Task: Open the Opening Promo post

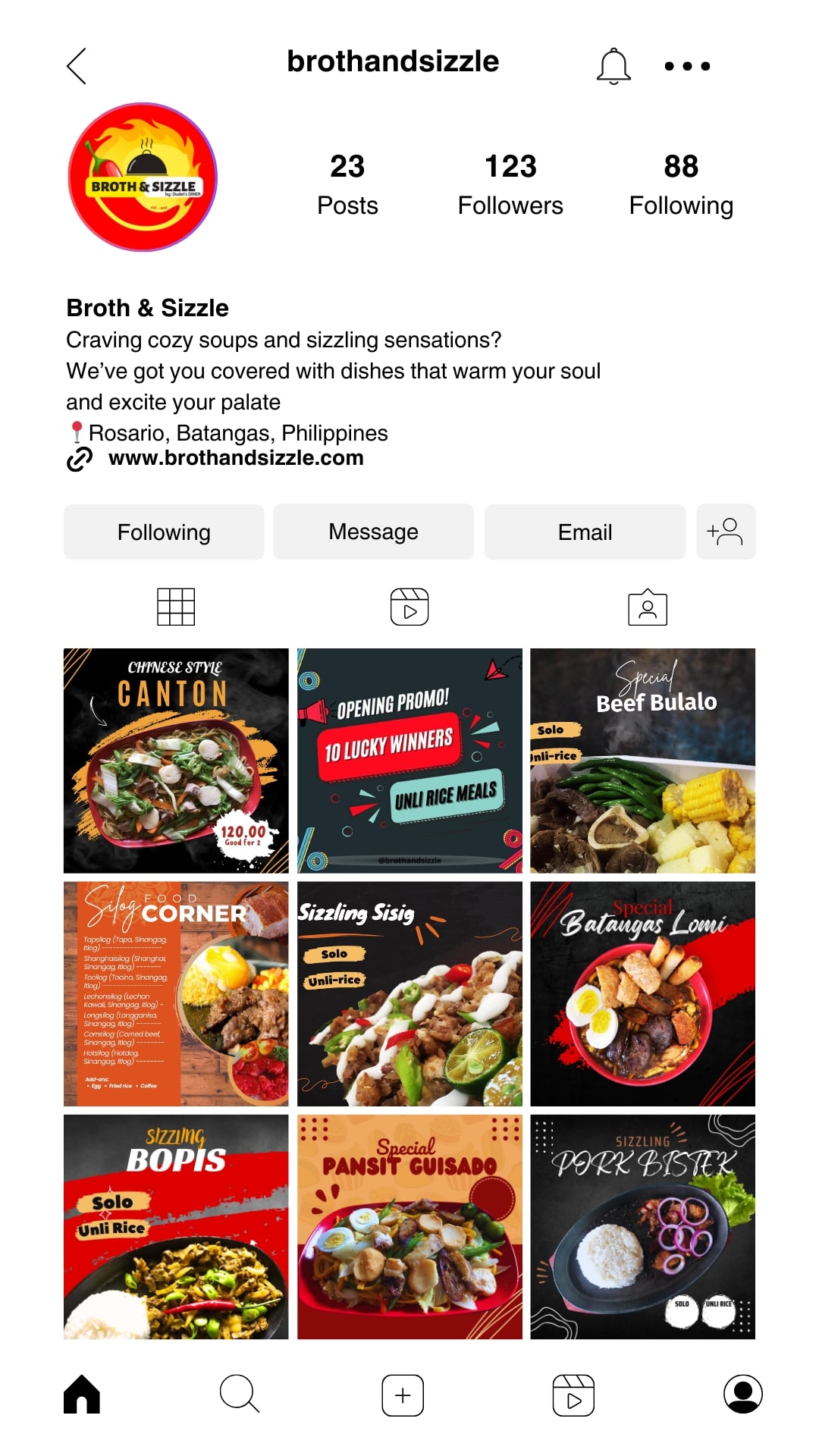Action: (409, 761)
